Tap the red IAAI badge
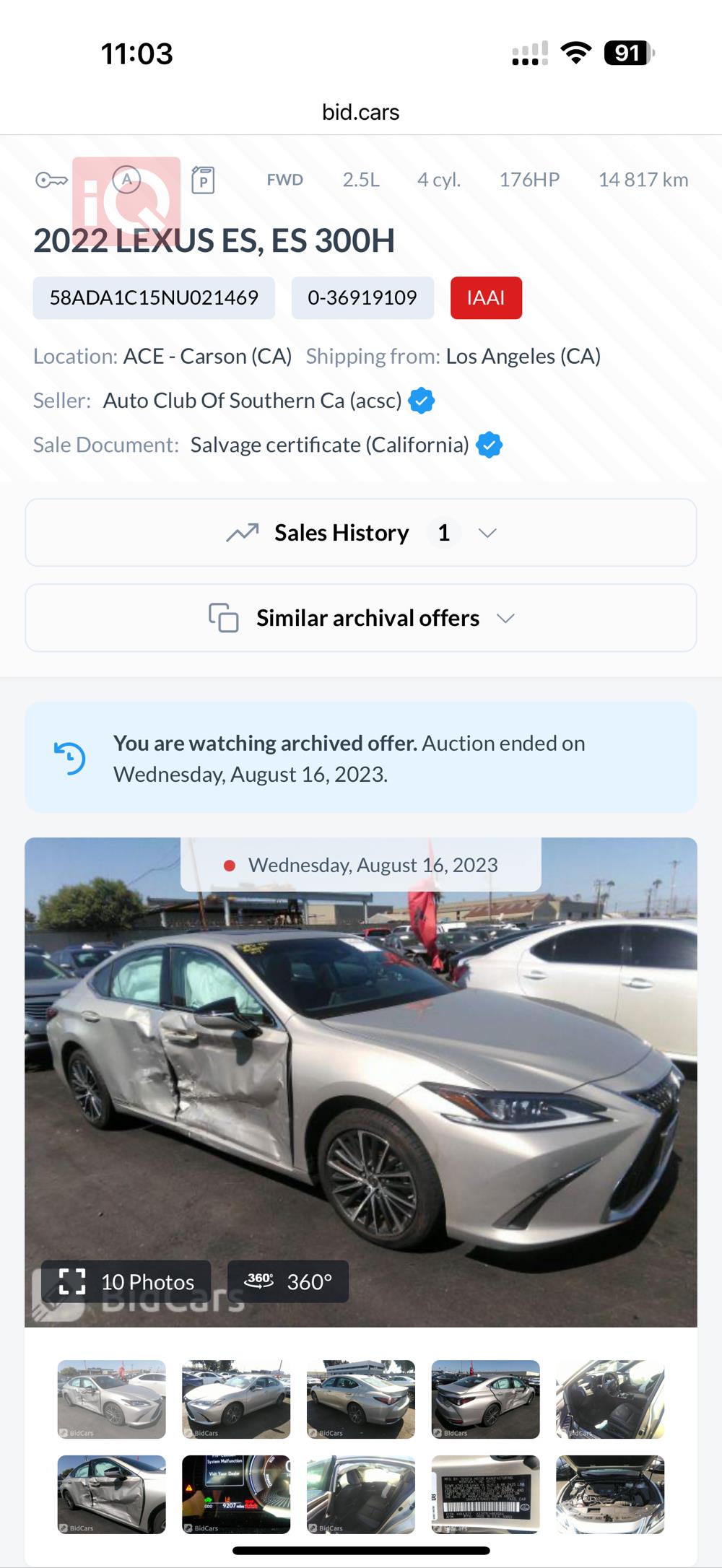This screenshot has width=722, height=1568. [486, 297]
